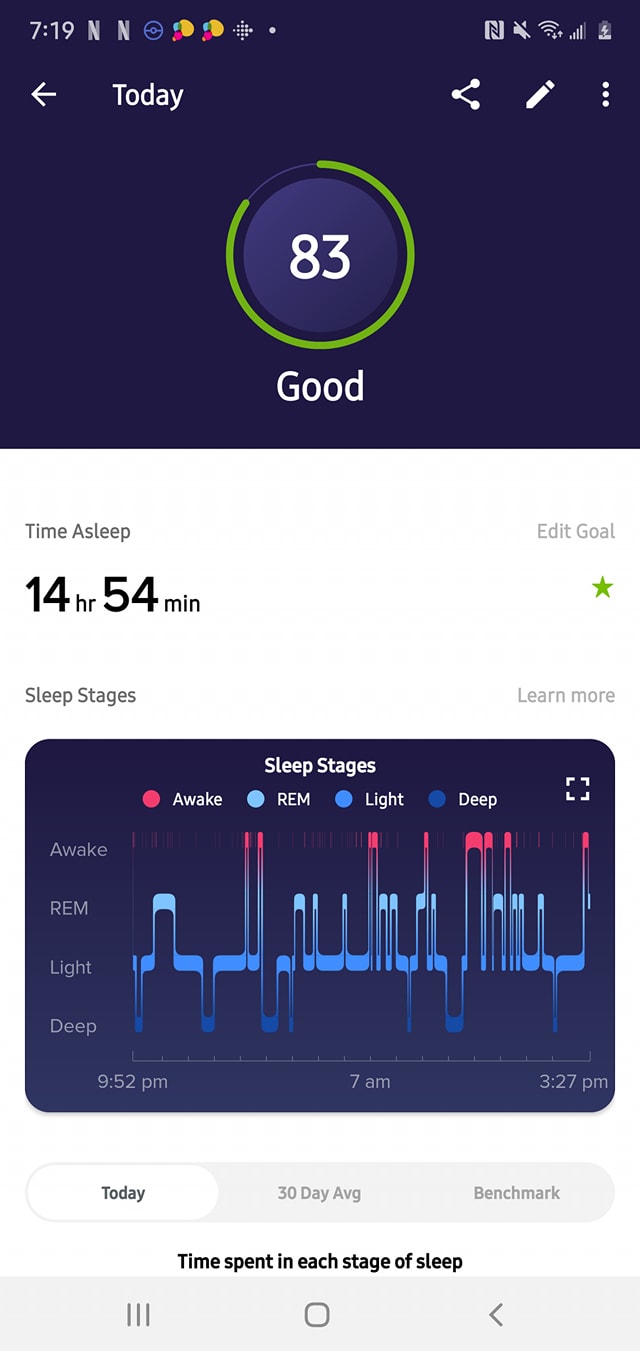This screenshot has width=640, height=1351.
Task: Expand the sleep stages chart to fullscreen
Action: point(577,789)
